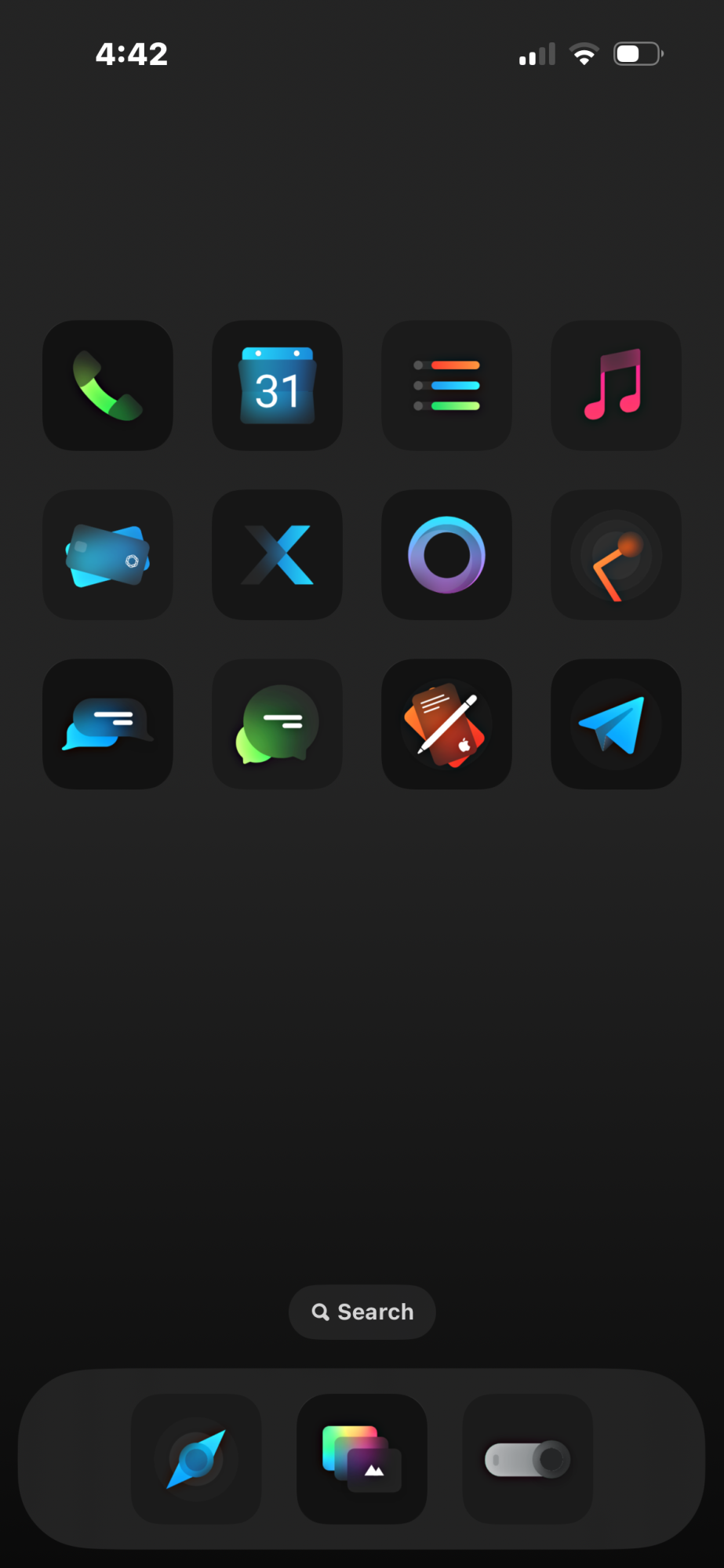Open the blue chat bubbles app
The width and height of the screenshot is (724, 1568).
coord(107,724)
